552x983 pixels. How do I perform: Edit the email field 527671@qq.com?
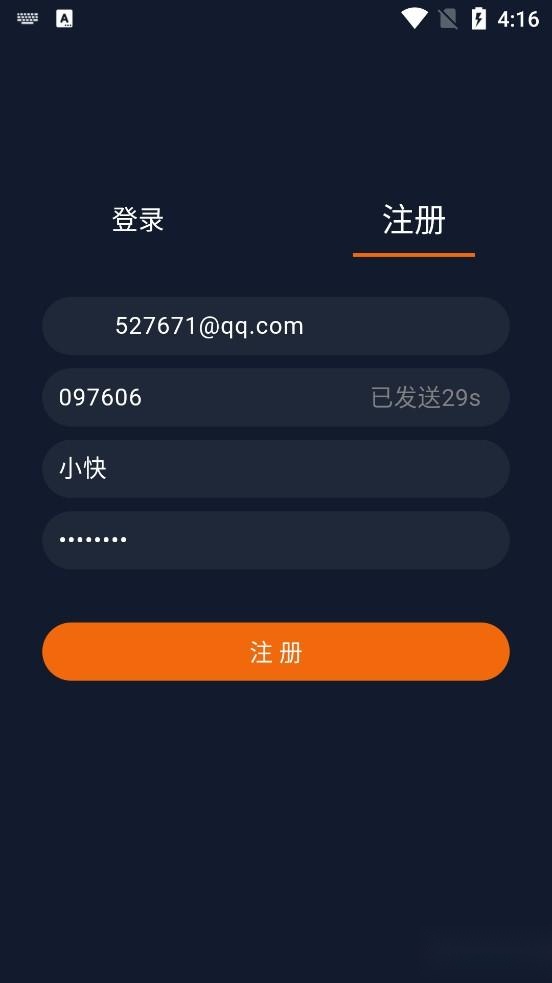[x=276, y=326]
